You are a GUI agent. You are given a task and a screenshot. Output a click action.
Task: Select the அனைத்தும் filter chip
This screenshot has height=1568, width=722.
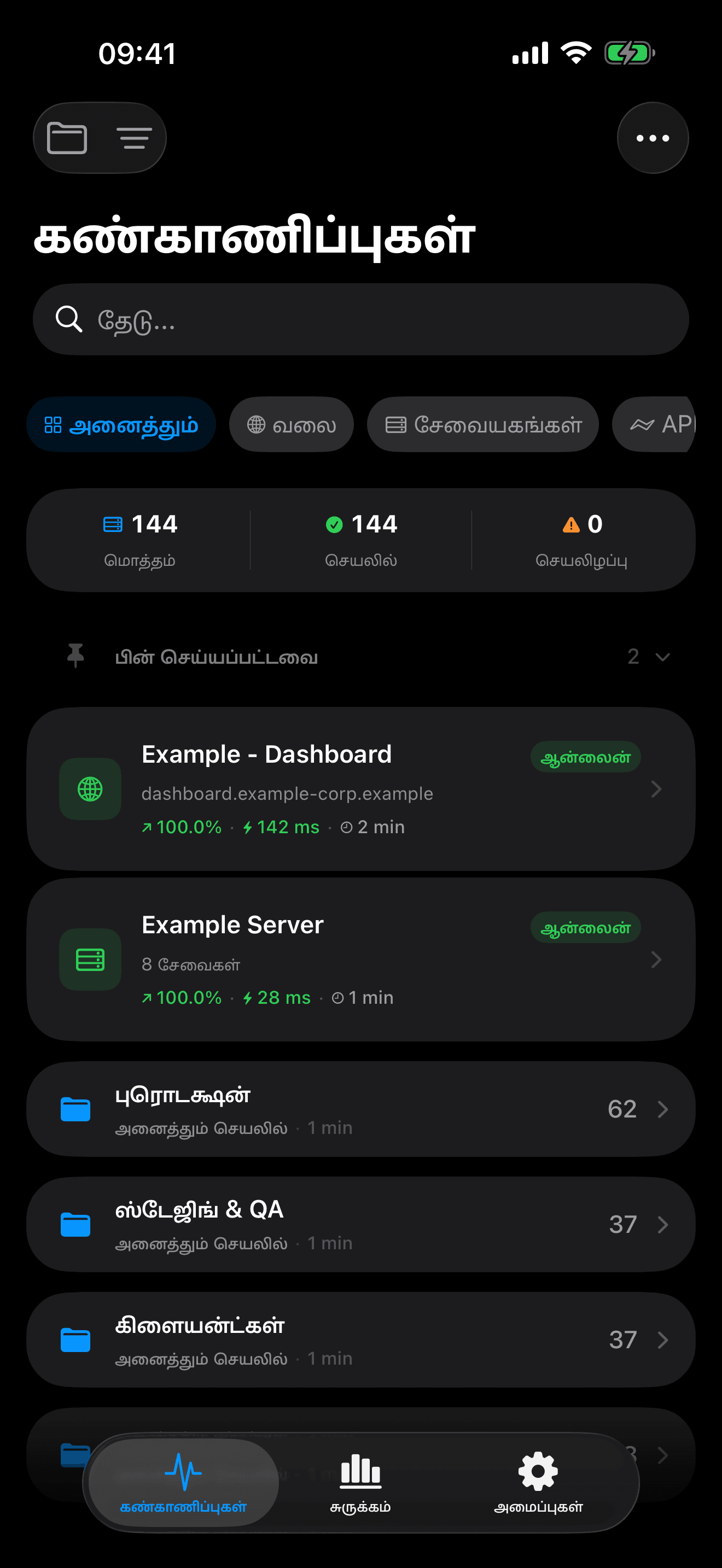coord(121,424)
